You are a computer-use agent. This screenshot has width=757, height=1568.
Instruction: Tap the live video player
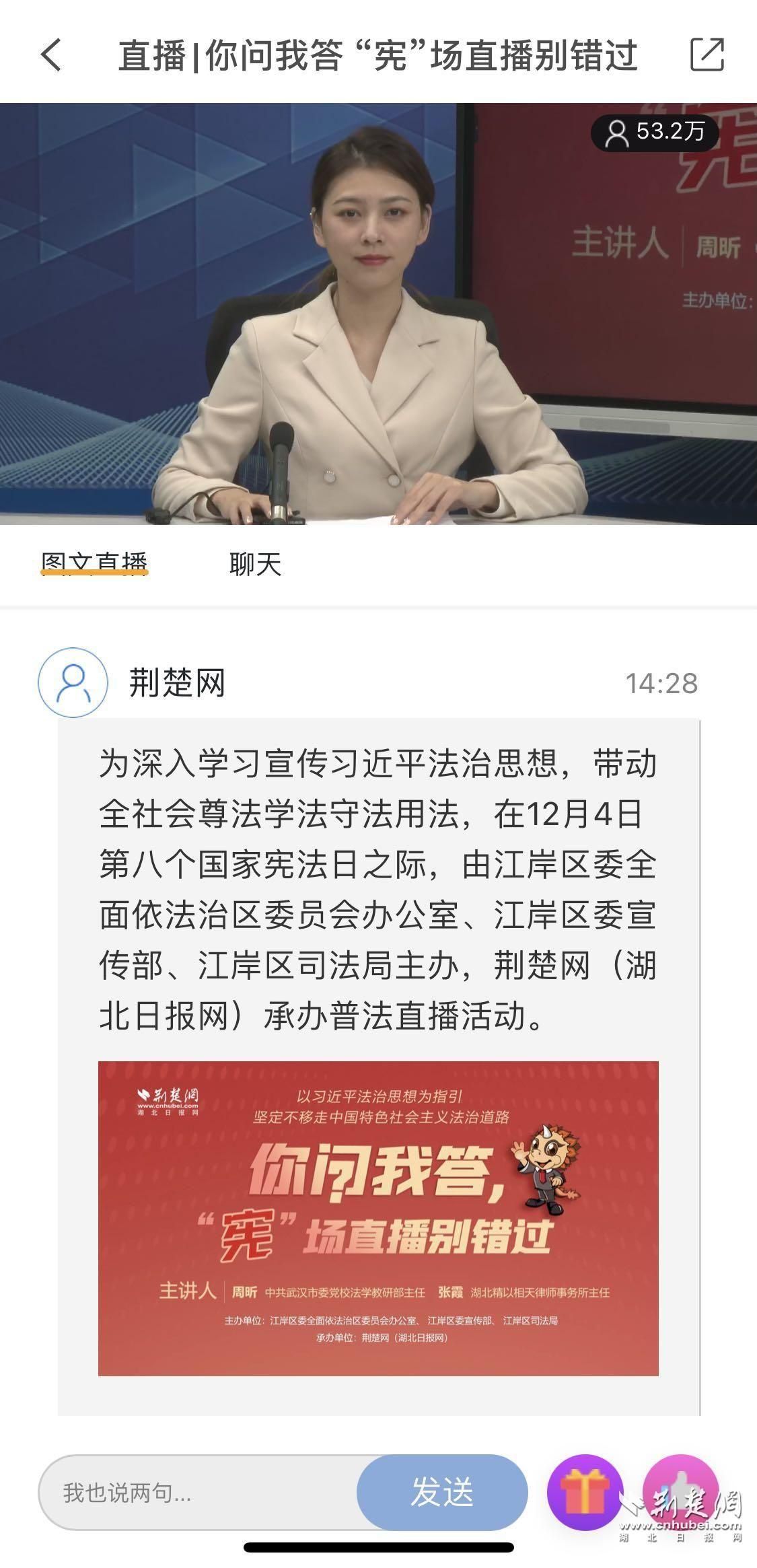pyautogui.click(x=378, y=314)
